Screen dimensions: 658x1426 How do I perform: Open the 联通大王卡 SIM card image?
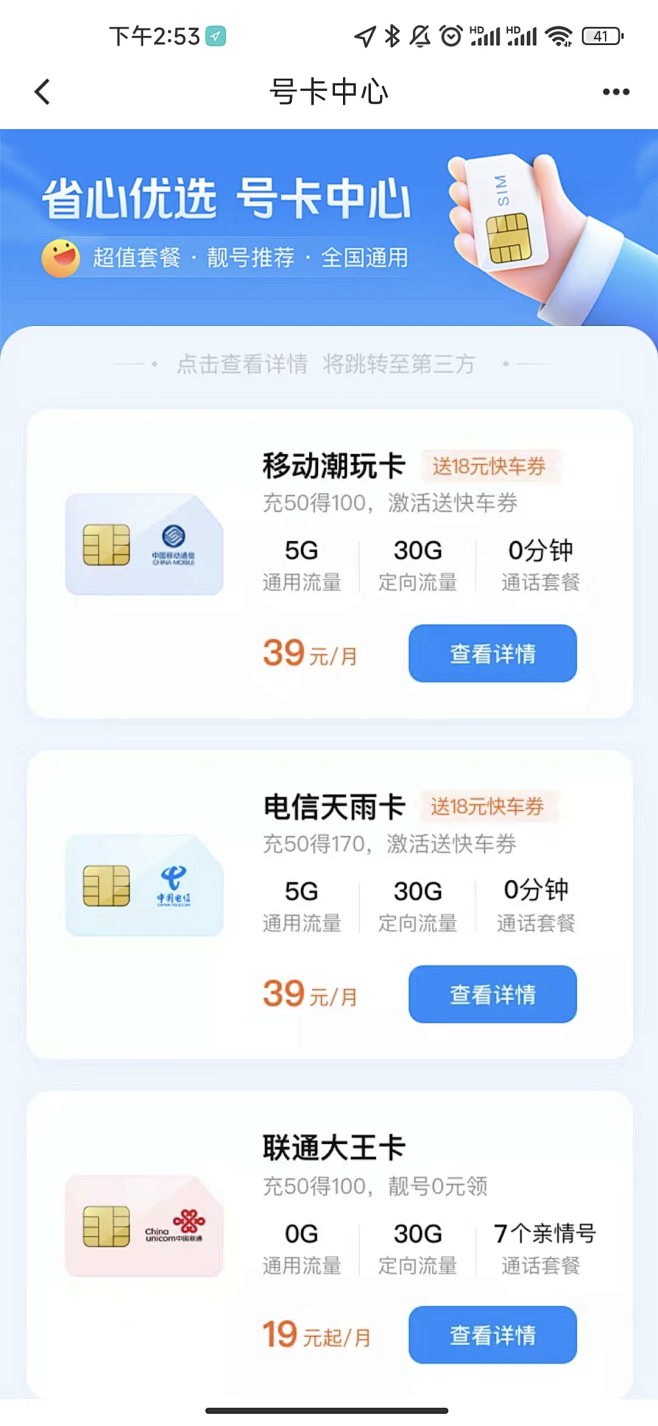pos(144,1226)
